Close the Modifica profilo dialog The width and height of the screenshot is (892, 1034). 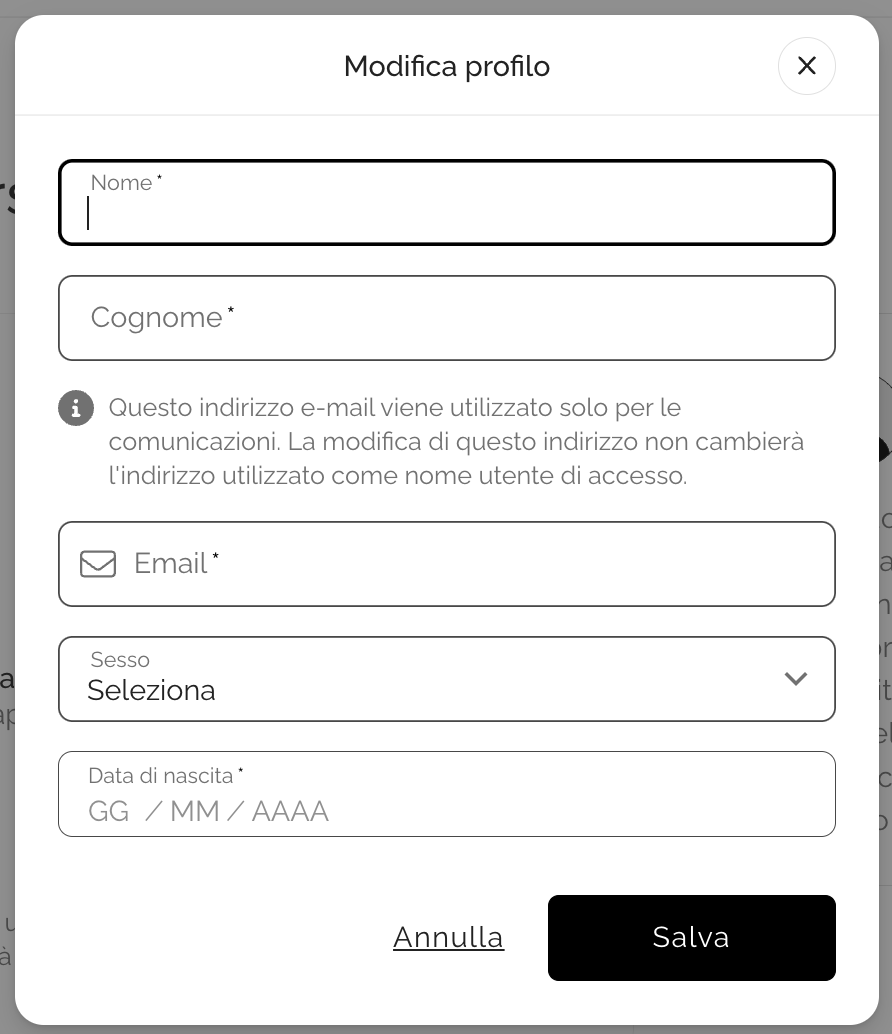806,66
